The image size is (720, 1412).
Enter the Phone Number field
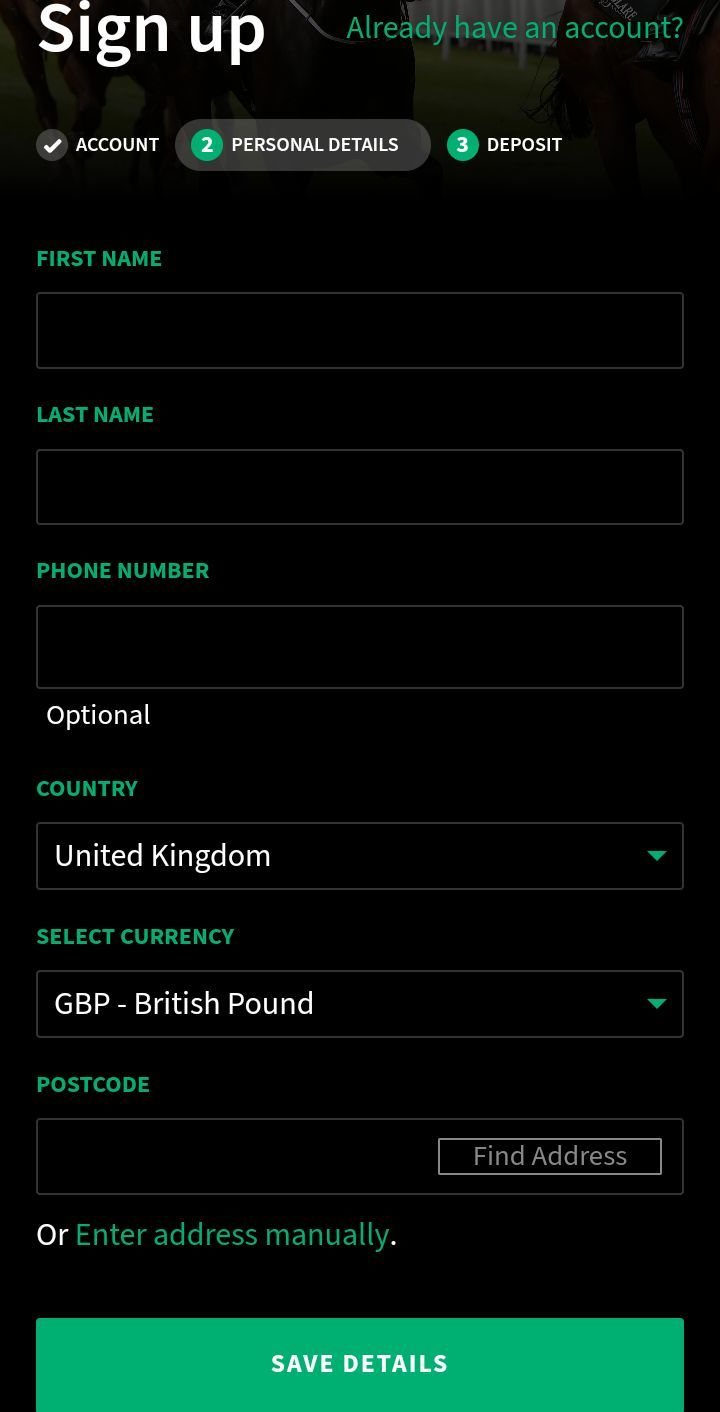click(x=360, y=647)
